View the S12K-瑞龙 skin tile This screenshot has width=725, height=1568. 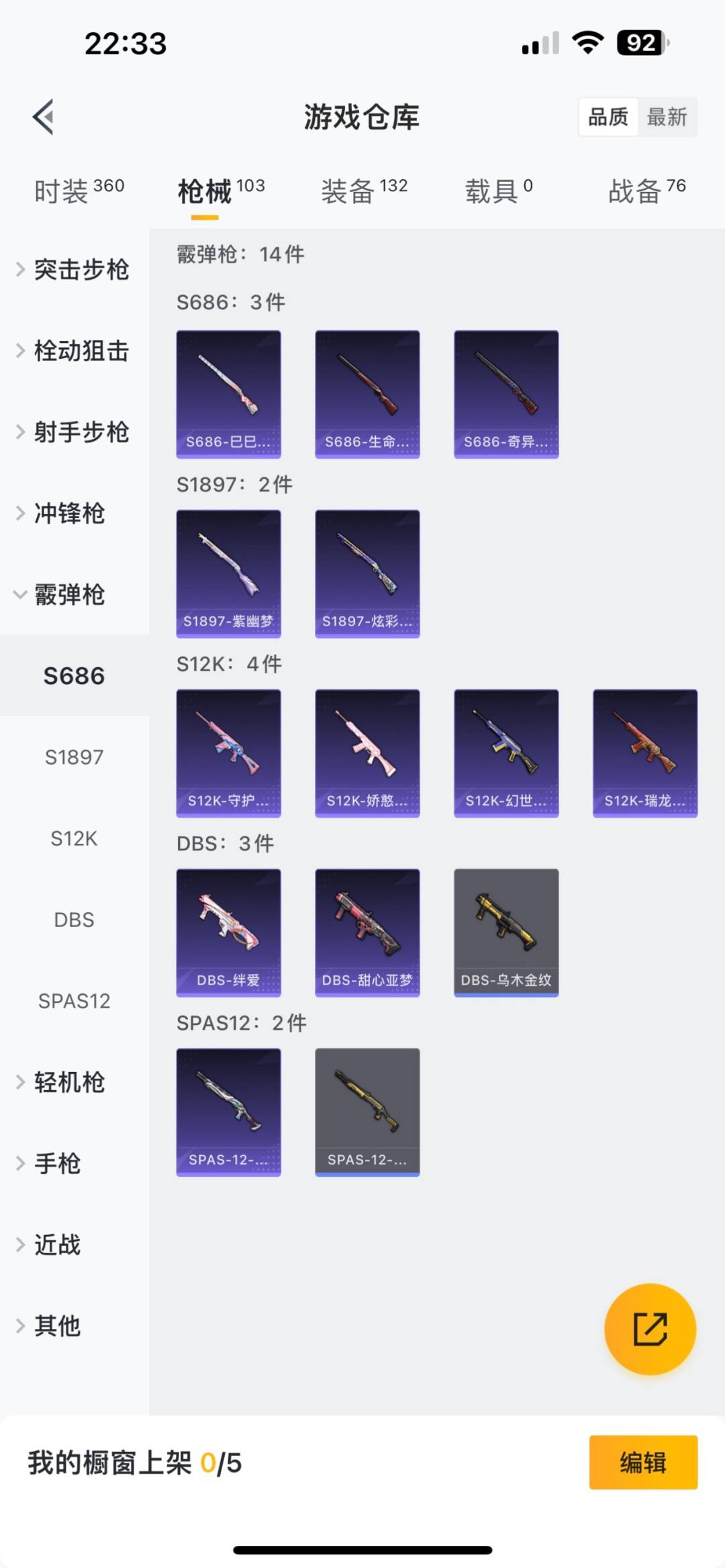pyautogui.click(x=644, y=752)
